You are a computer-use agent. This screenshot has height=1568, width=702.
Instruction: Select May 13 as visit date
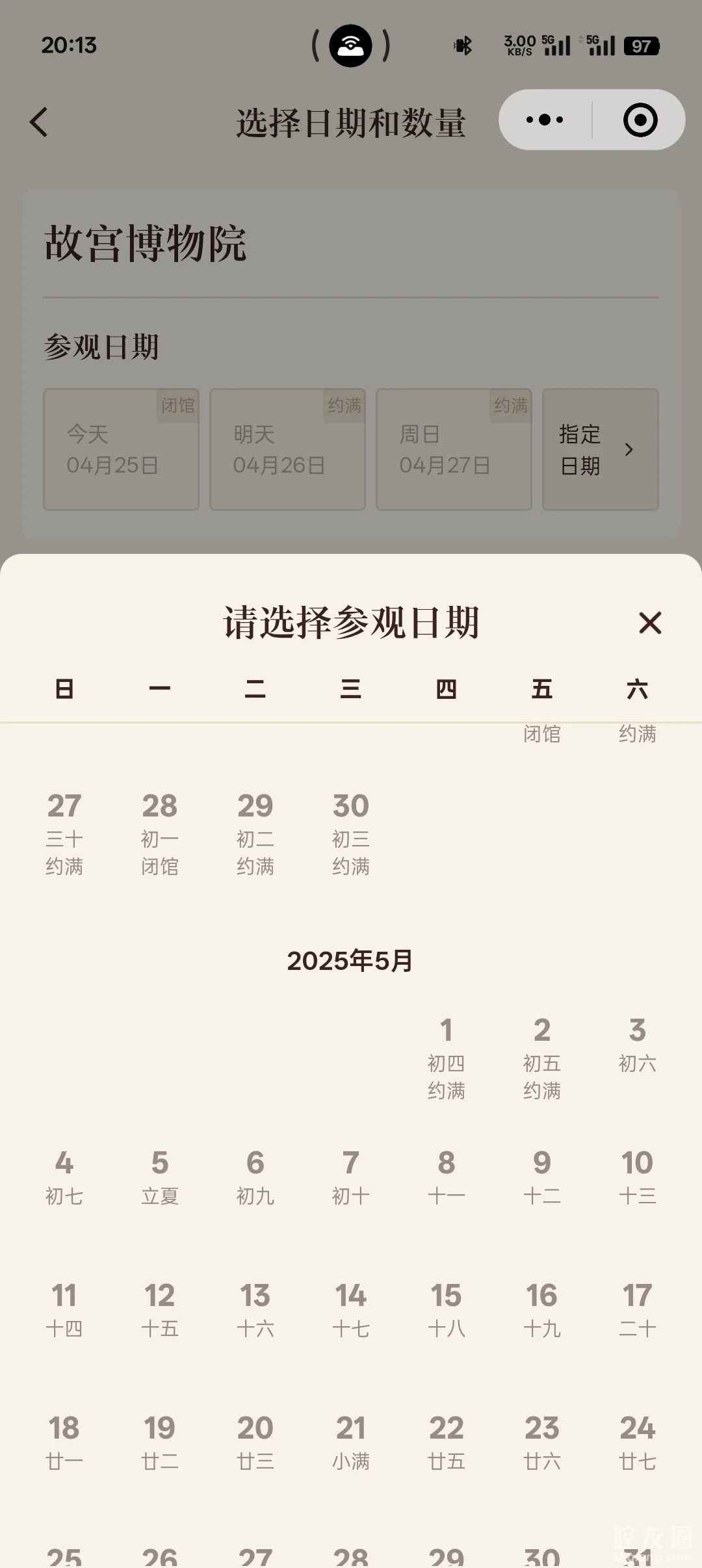(255, 1309)
